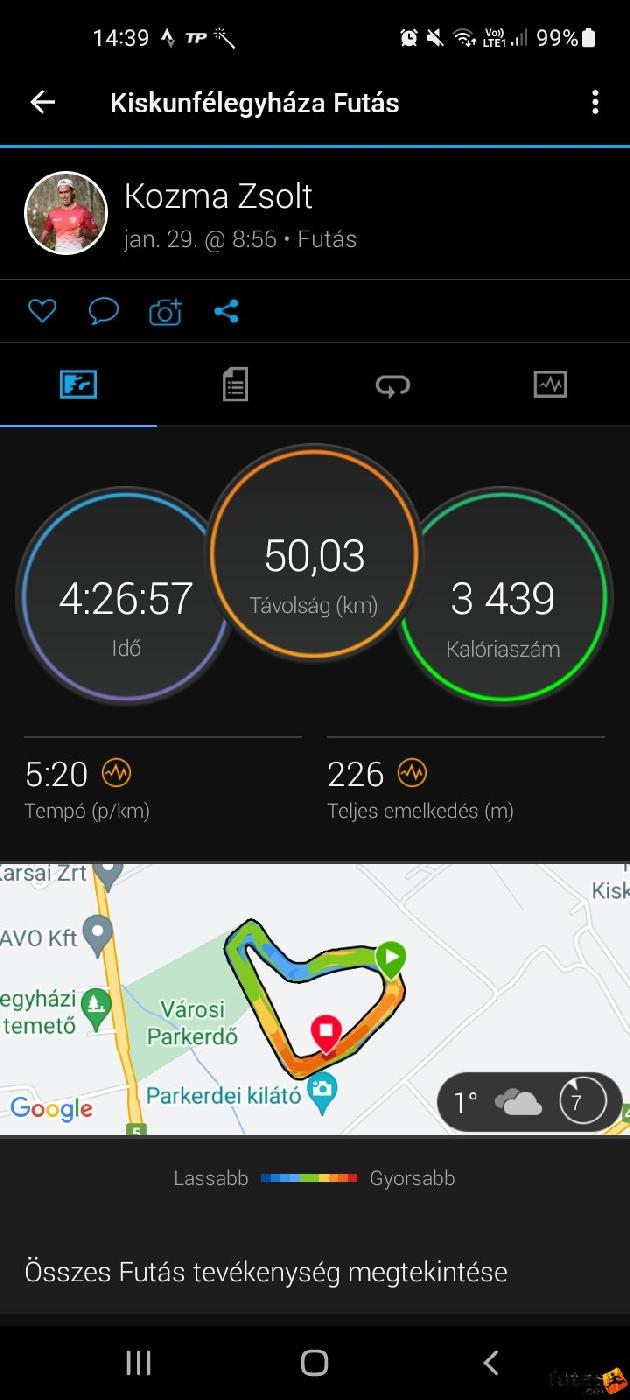Add a photo with the camera icon
This screenshot has height=1400, width=630.
tap(165, 312)
